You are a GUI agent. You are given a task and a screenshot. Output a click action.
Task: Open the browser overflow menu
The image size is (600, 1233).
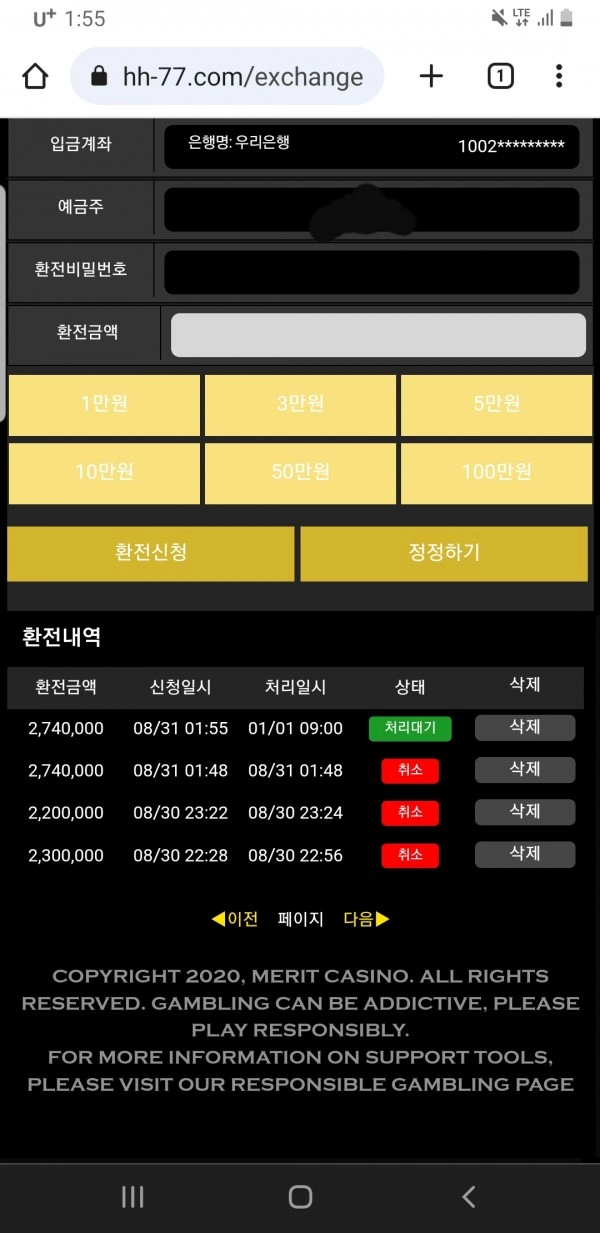click(x=559, y=76)
